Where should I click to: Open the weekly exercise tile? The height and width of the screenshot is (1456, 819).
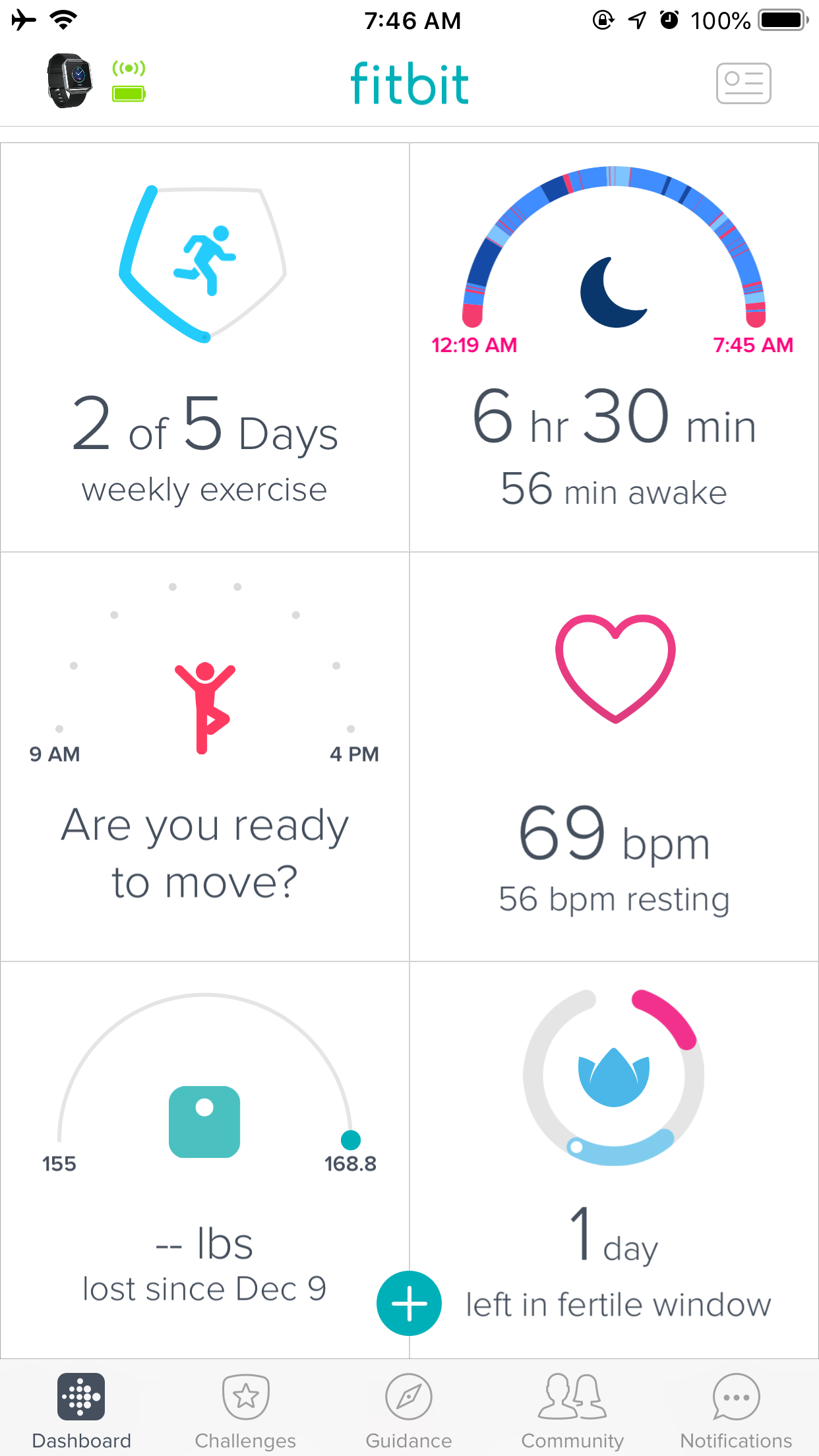tap(204, 348)
